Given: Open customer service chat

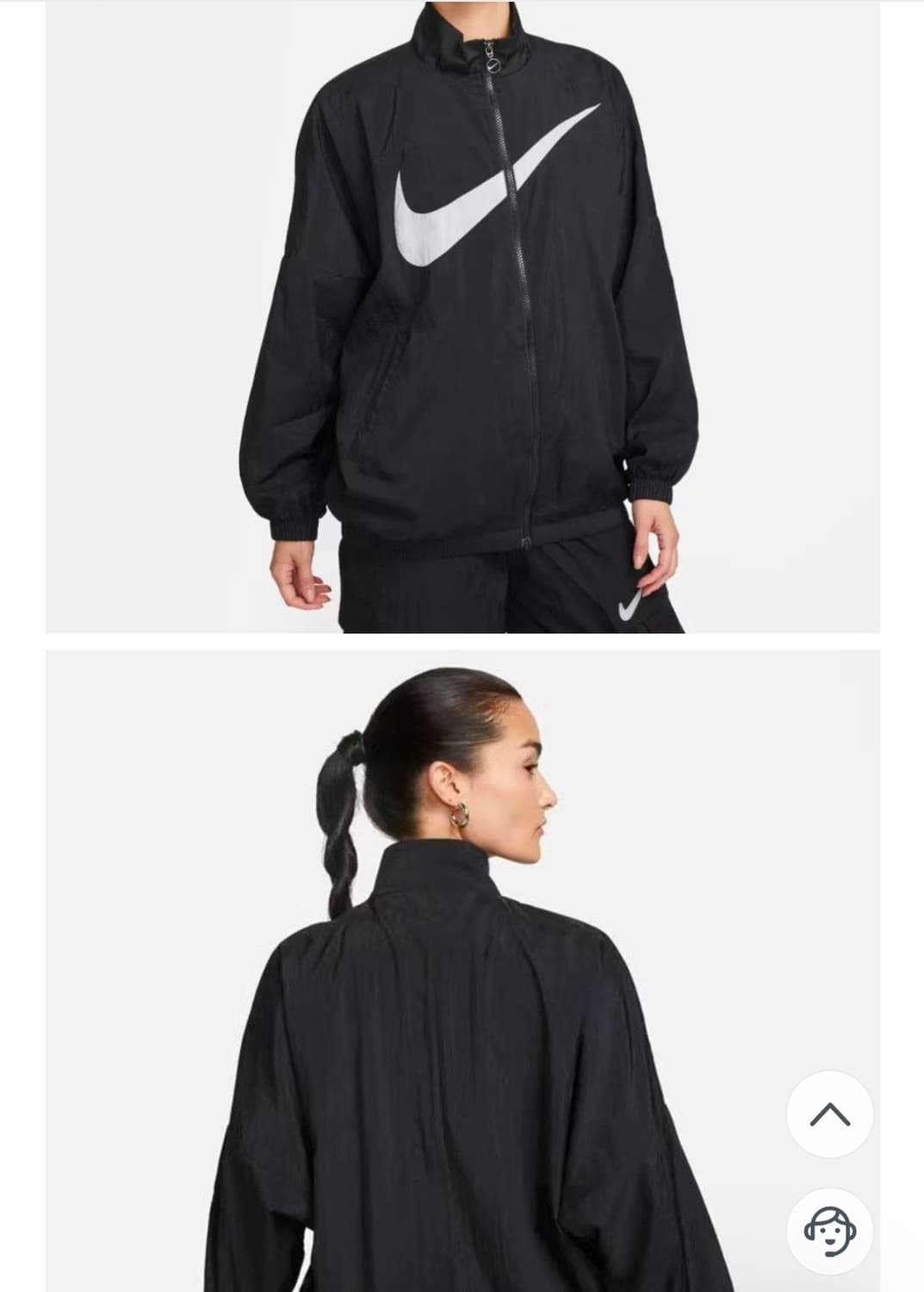Looking at the screenshot, I should point(829,1230).
